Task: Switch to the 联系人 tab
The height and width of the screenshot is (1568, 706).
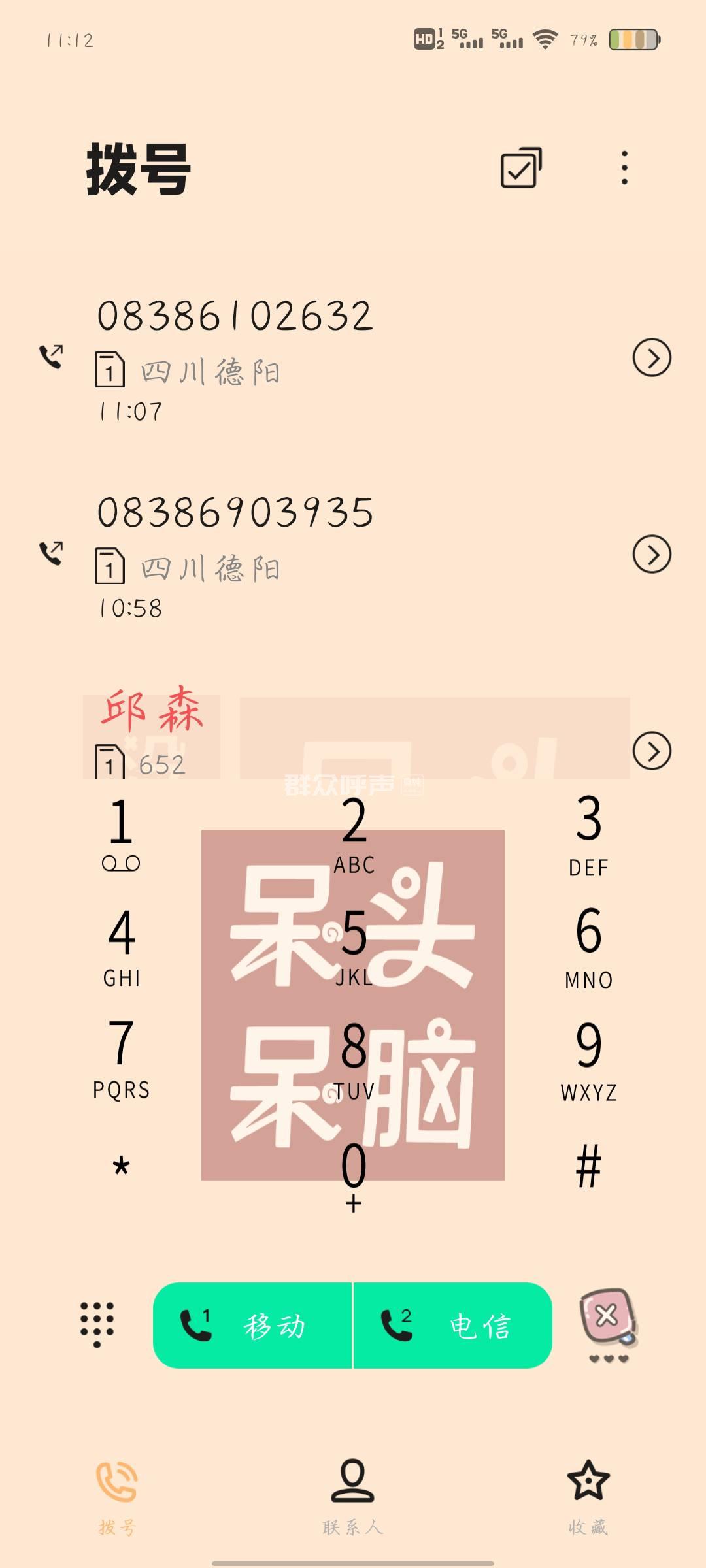Action: tap(352, 1494)
